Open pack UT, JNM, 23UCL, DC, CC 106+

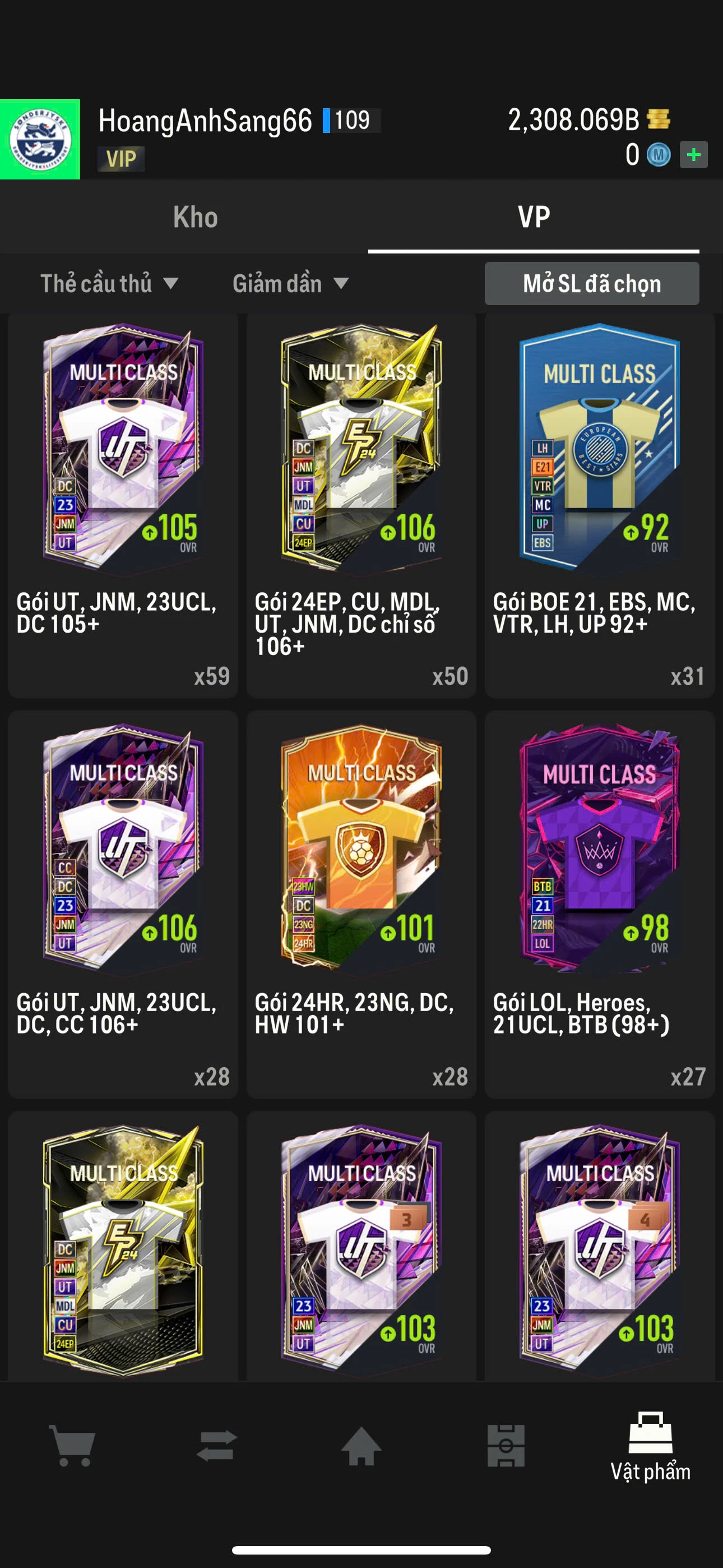pos(123,904)
